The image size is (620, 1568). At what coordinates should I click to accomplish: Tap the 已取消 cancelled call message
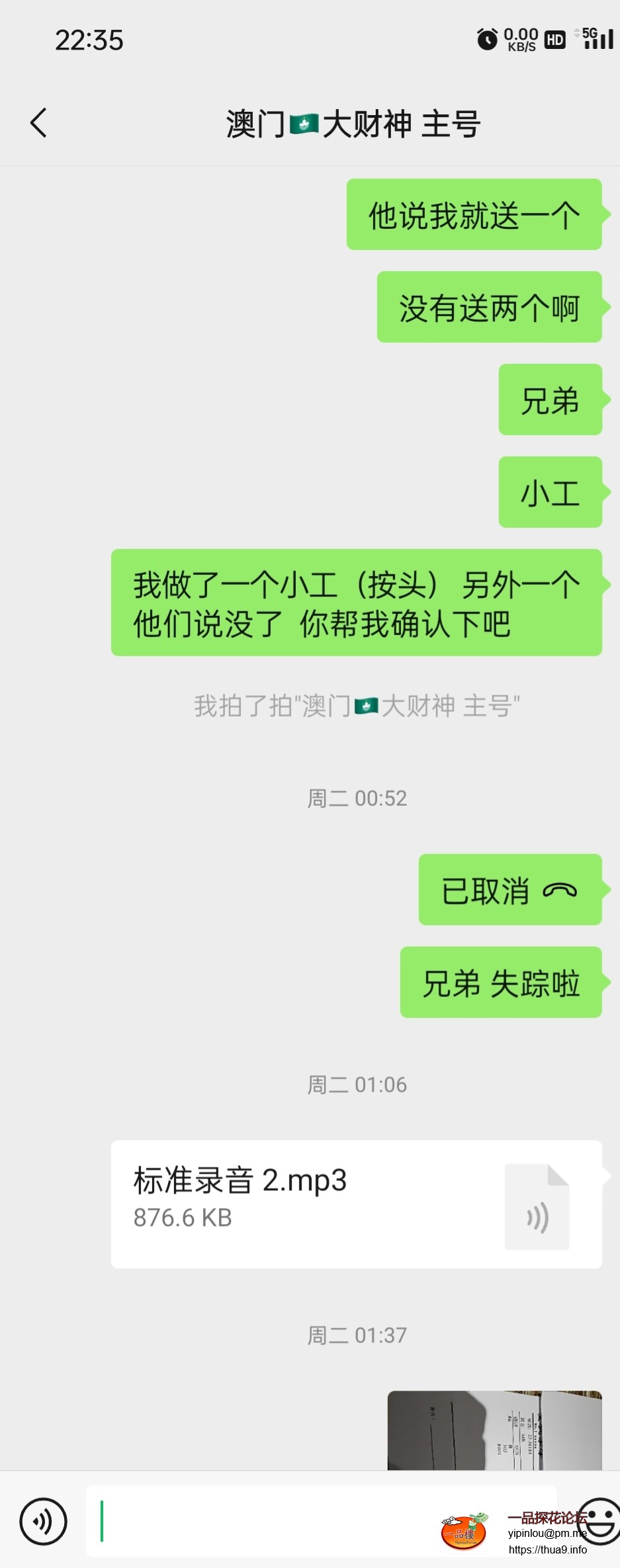509,890
